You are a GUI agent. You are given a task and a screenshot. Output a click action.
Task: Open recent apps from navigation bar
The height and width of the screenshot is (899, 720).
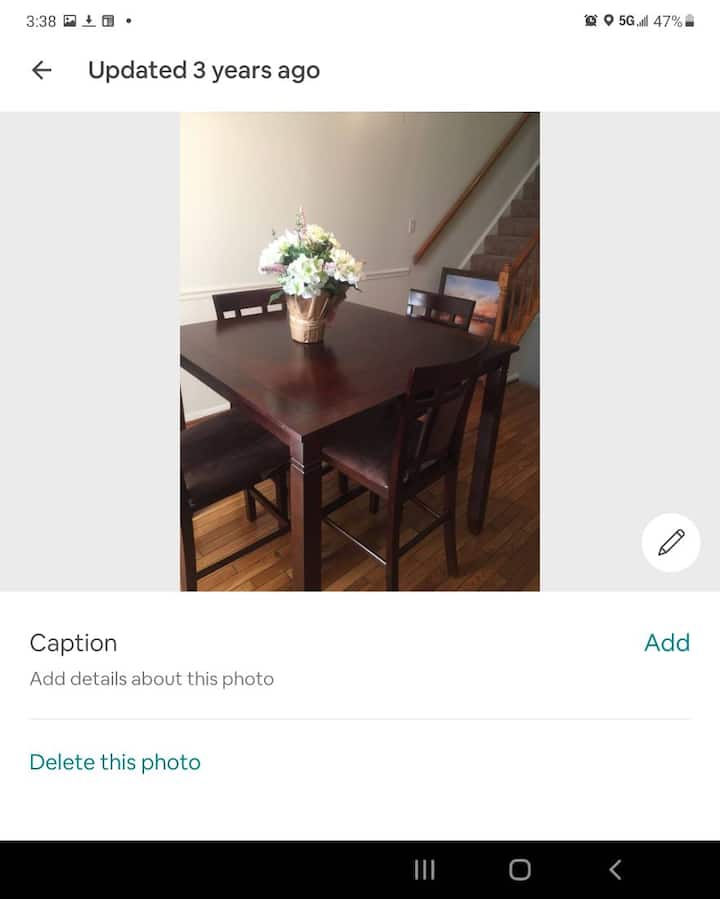pos(424,870)
